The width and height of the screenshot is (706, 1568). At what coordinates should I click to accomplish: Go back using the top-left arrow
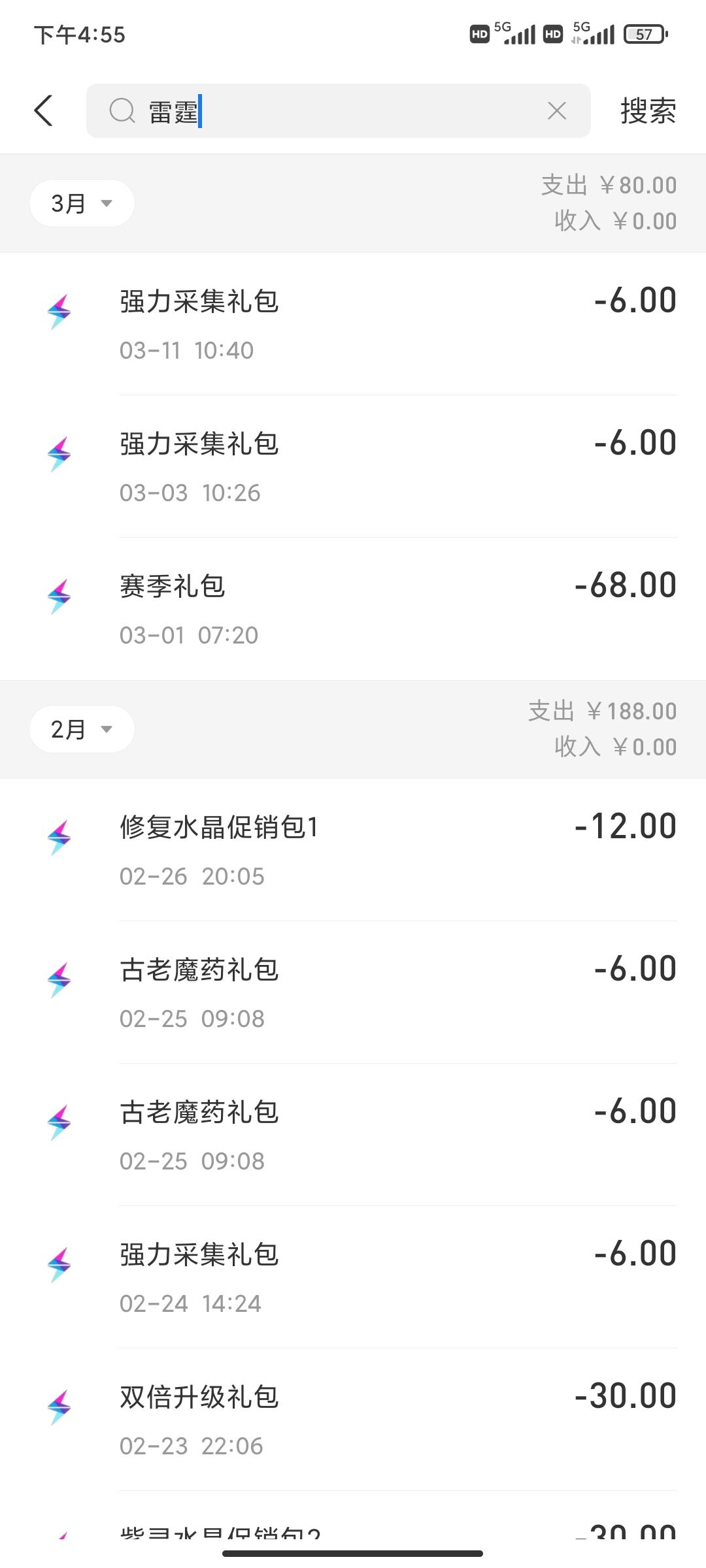(43, 110)
